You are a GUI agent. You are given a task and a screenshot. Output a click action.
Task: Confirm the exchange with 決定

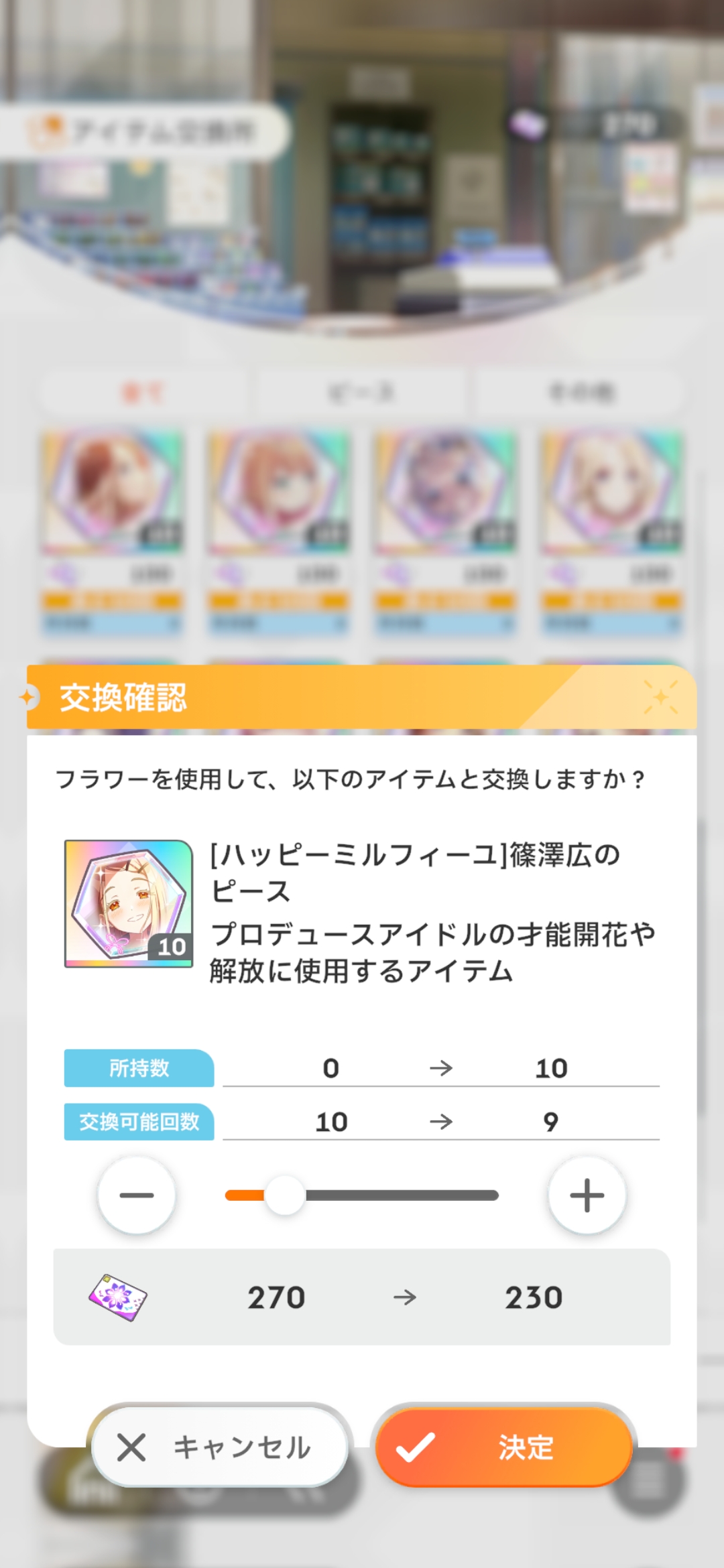[504, 1447]
